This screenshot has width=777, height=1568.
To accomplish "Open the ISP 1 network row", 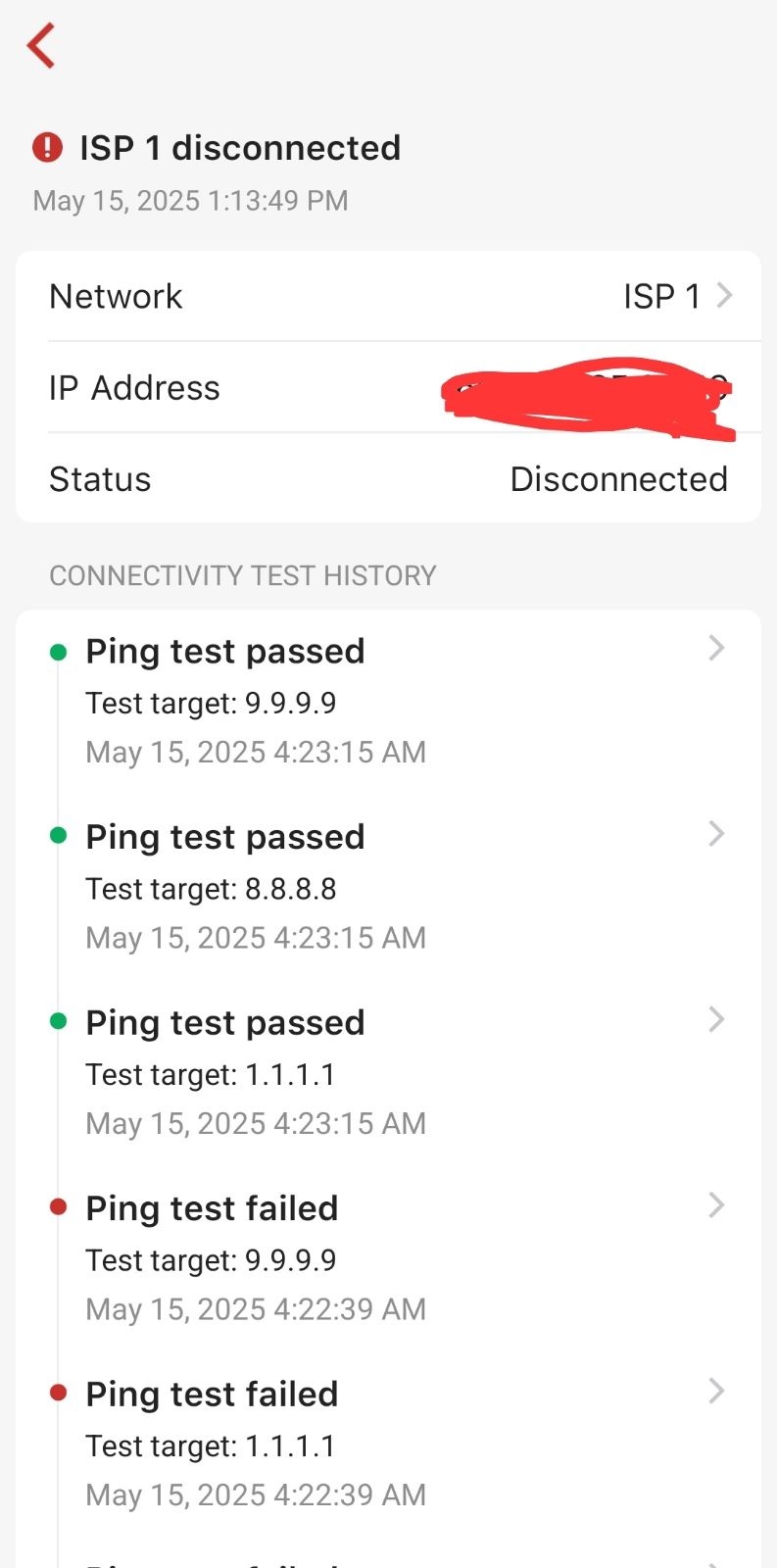I will click(388, 296).
